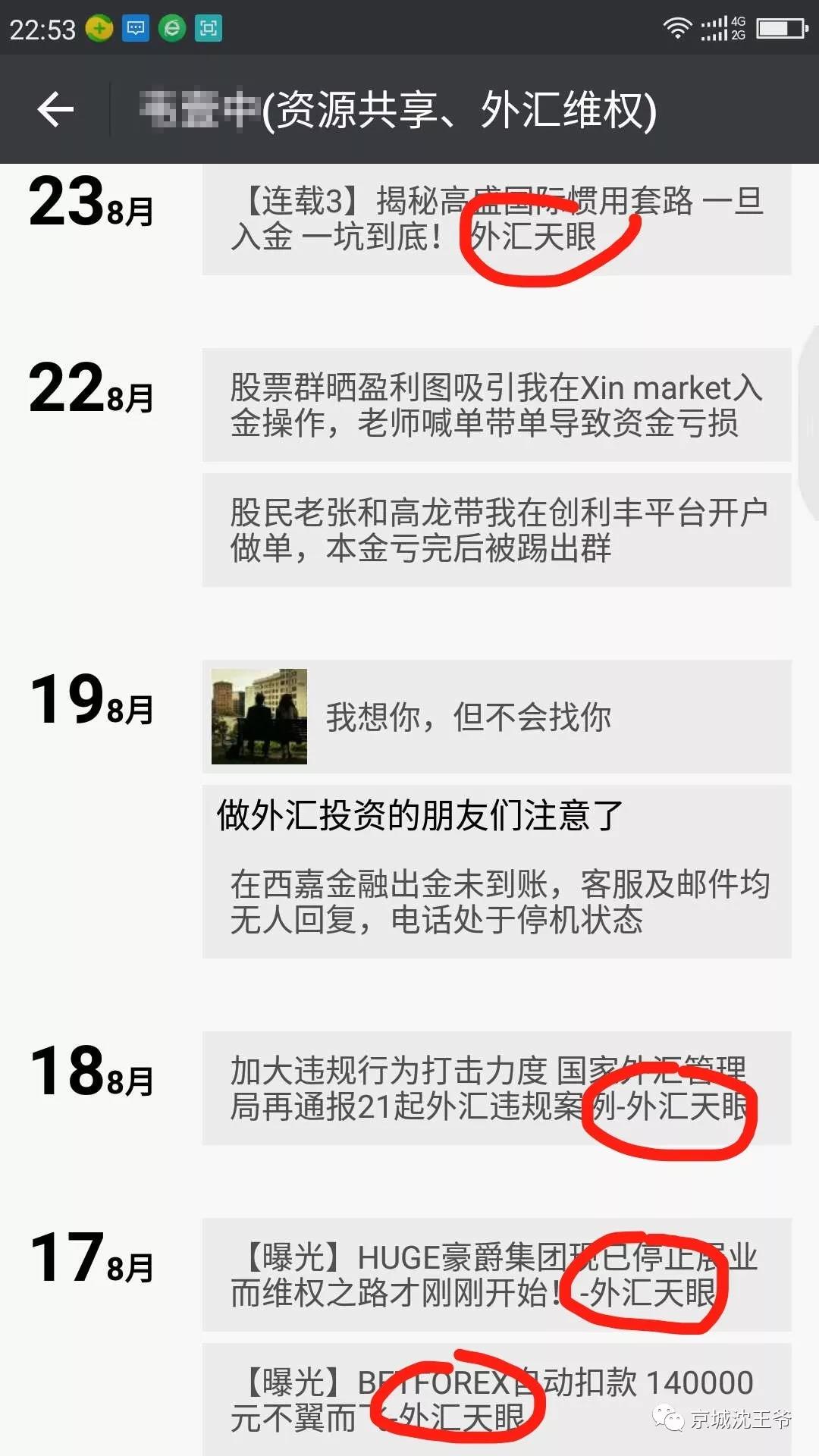Go back using the top-left arrow
819x1456 pixels.
coord(55,110)
